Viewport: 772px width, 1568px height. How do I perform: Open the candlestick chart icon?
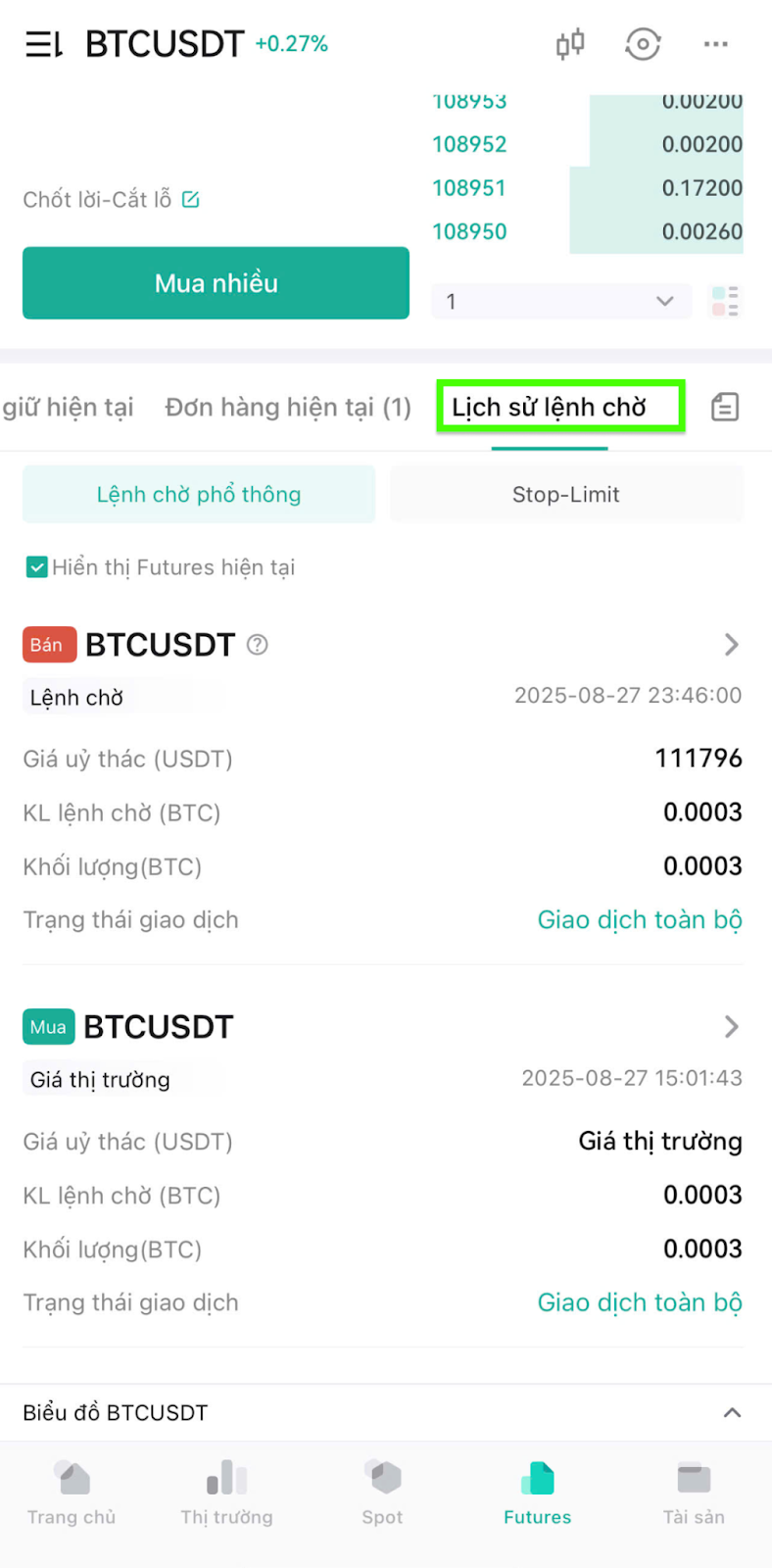(570, 44)
